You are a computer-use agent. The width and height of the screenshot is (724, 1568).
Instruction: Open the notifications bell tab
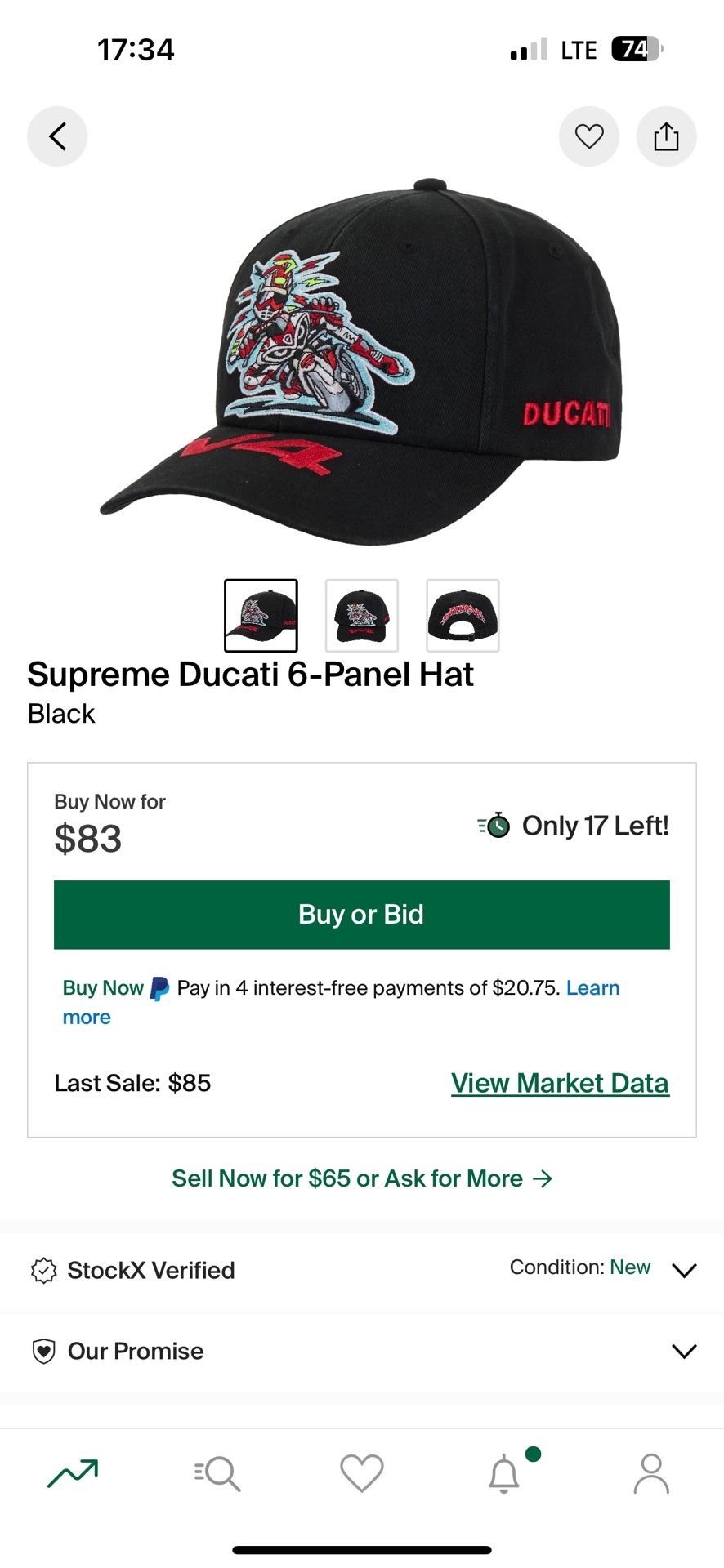point(505,1472)
